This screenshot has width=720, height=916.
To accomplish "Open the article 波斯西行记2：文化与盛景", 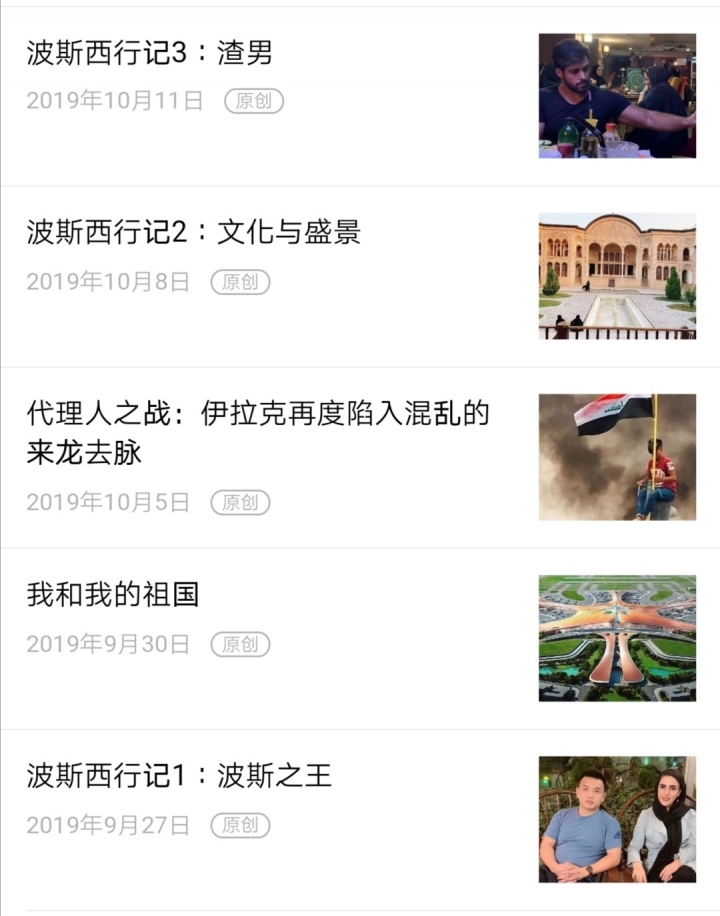I will point(194,233).
